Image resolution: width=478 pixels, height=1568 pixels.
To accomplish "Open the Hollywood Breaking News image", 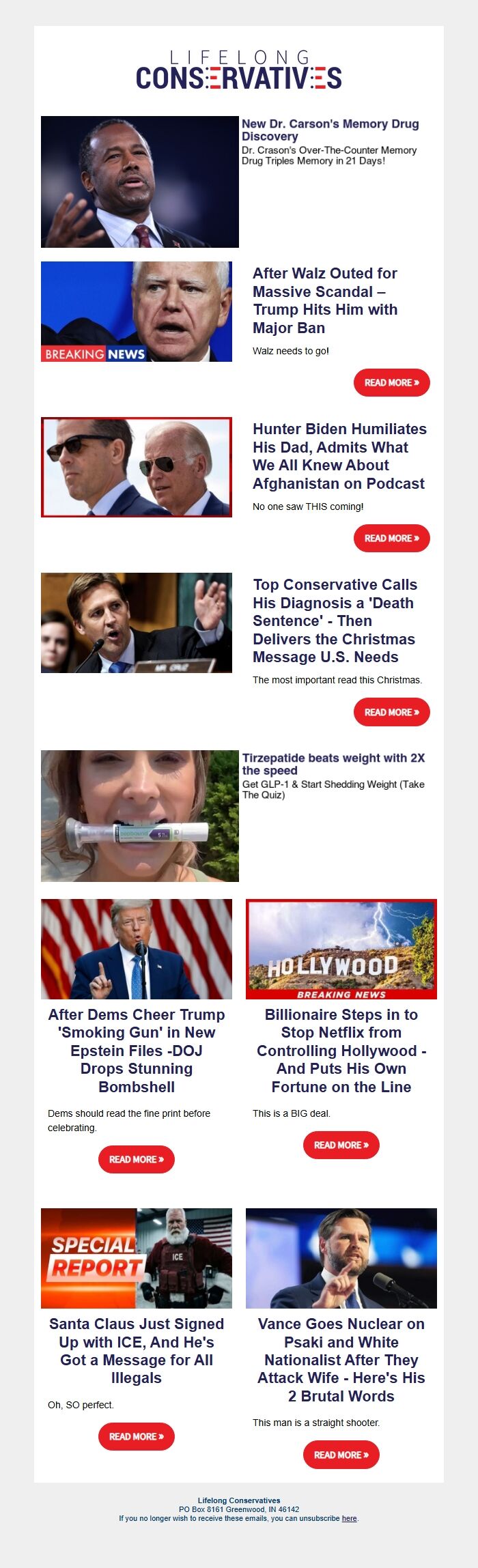I will [341, 949].
